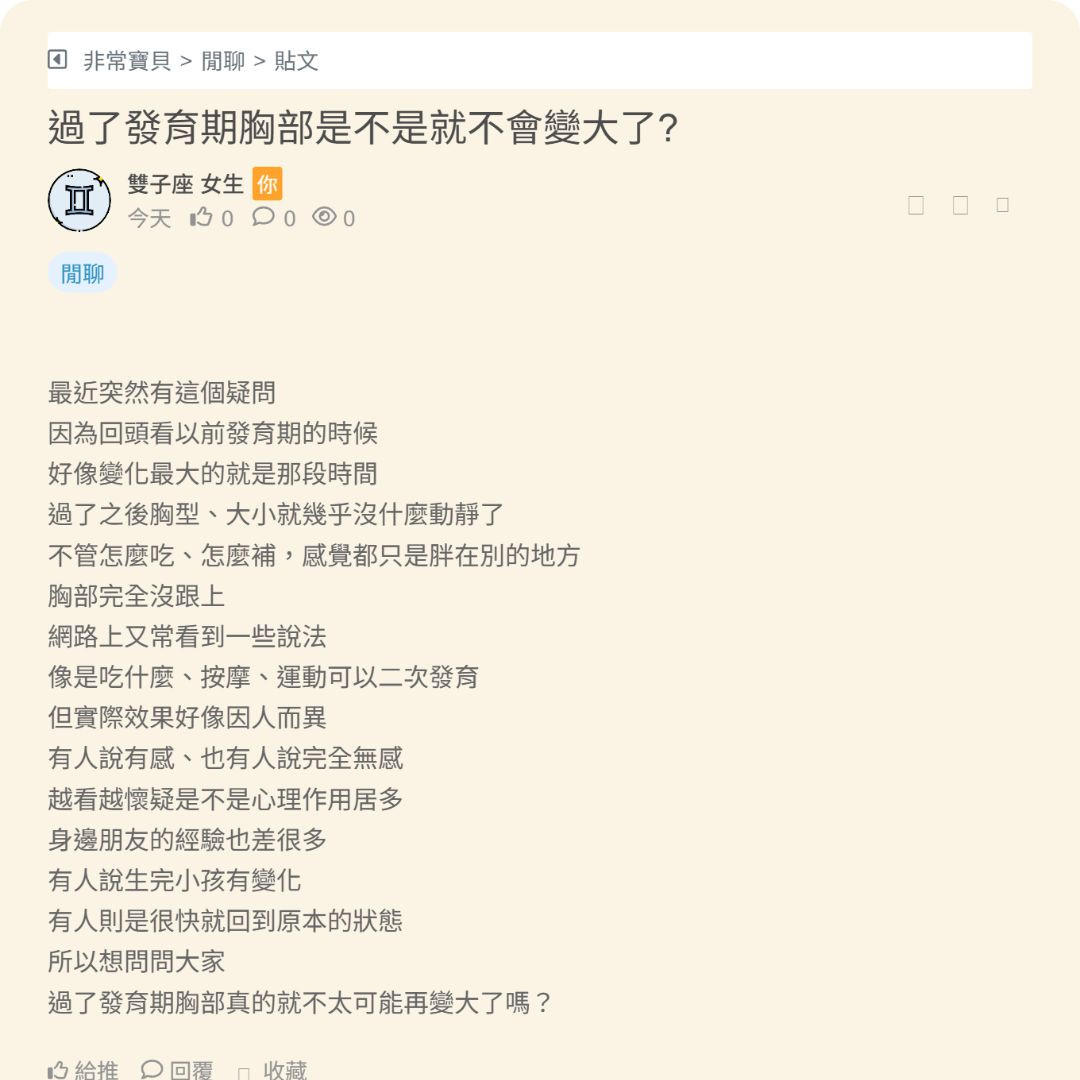This screenshot has width=1080, height=1080.
Task: Open the 非常寶貝 breadcrumb link
Action: 126,61
